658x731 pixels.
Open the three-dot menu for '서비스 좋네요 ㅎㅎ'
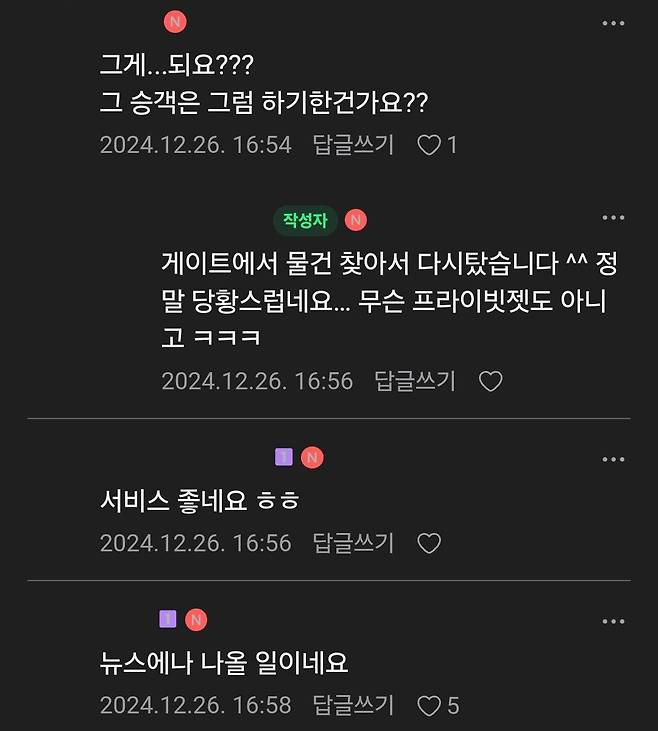point(613,459)
